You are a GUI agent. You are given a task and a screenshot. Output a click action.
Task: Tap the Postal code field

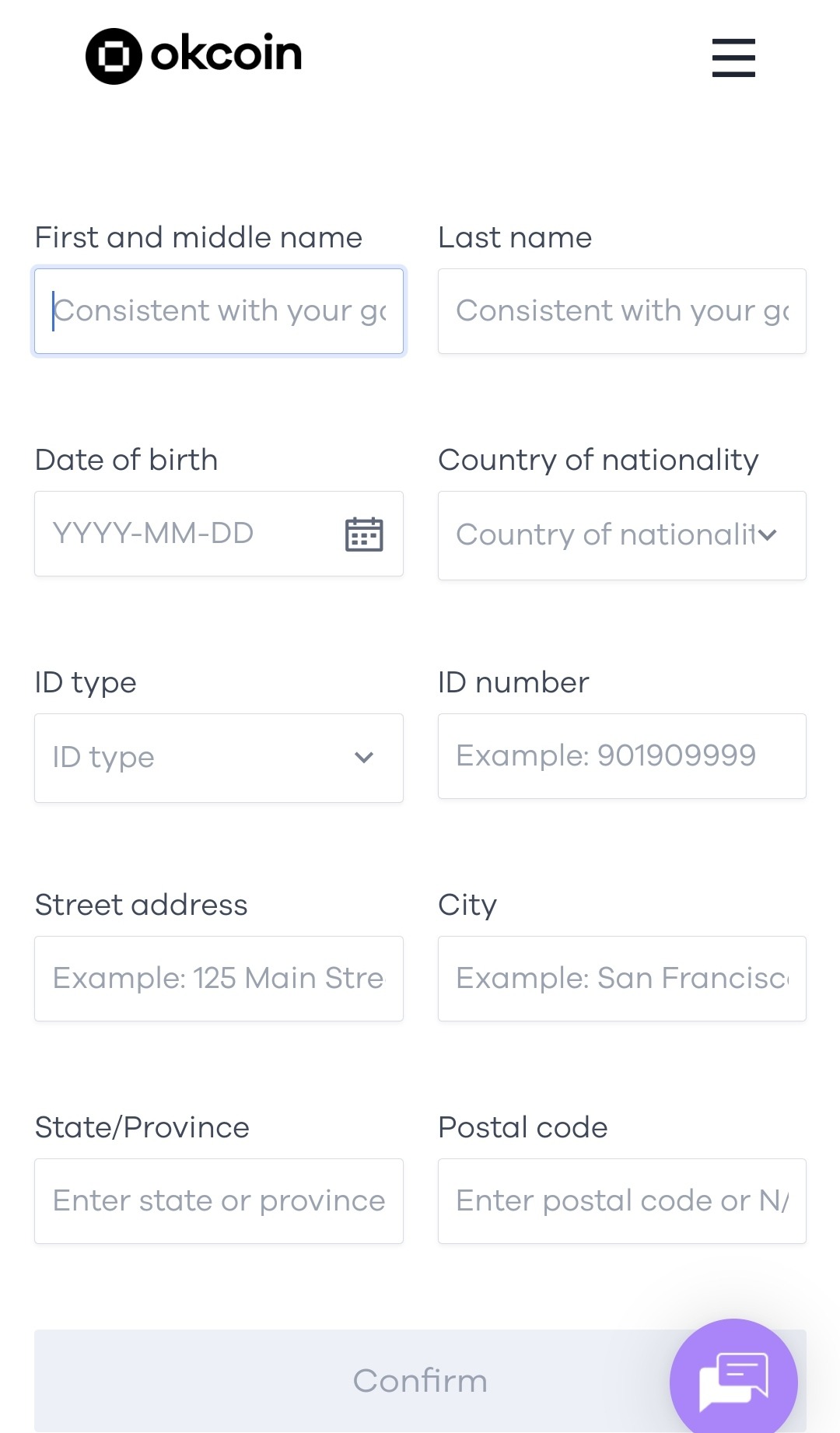point(622,1201)
